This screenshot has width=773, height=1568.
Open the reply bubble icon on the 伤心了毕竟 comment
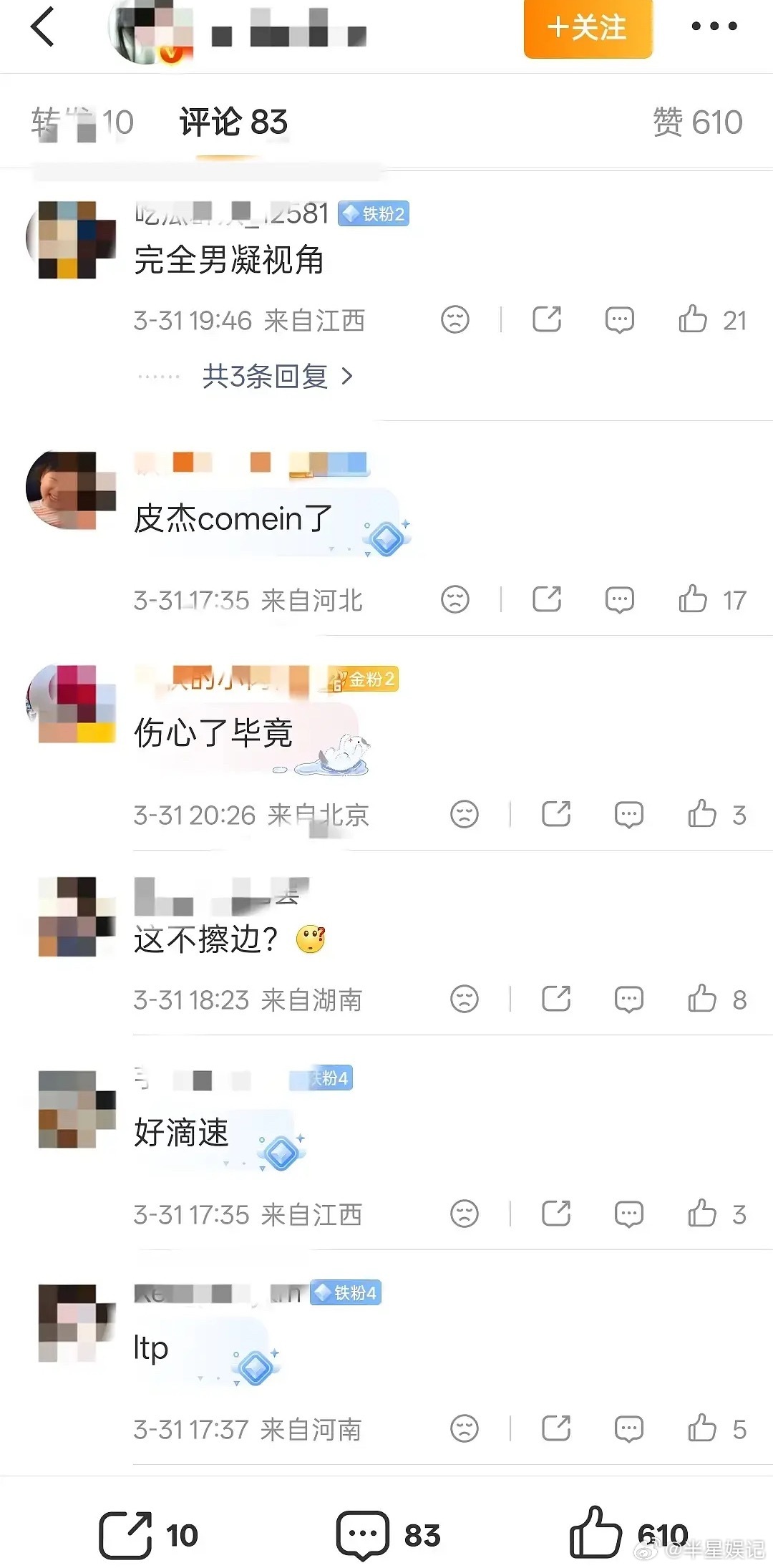[628, 814]
